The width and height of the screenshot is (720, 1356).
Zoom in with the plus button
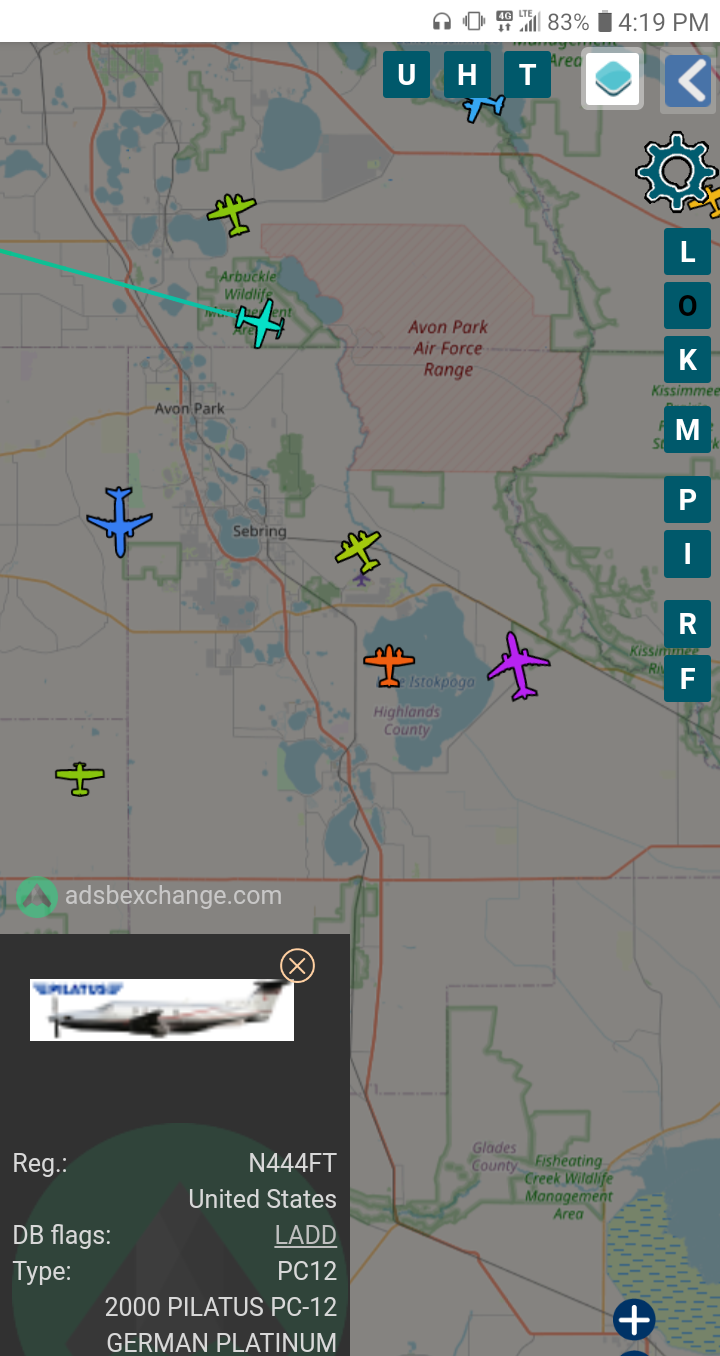(634, 1320)
